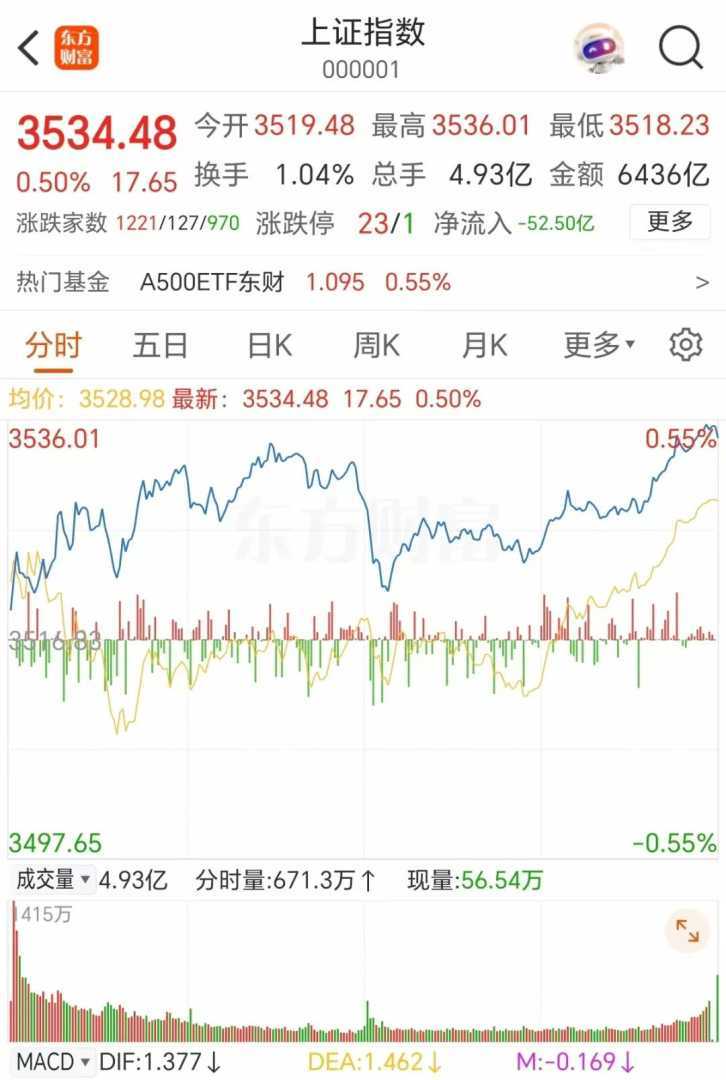
Task: Expand the chart to full screen
Action: coord(687,932)
